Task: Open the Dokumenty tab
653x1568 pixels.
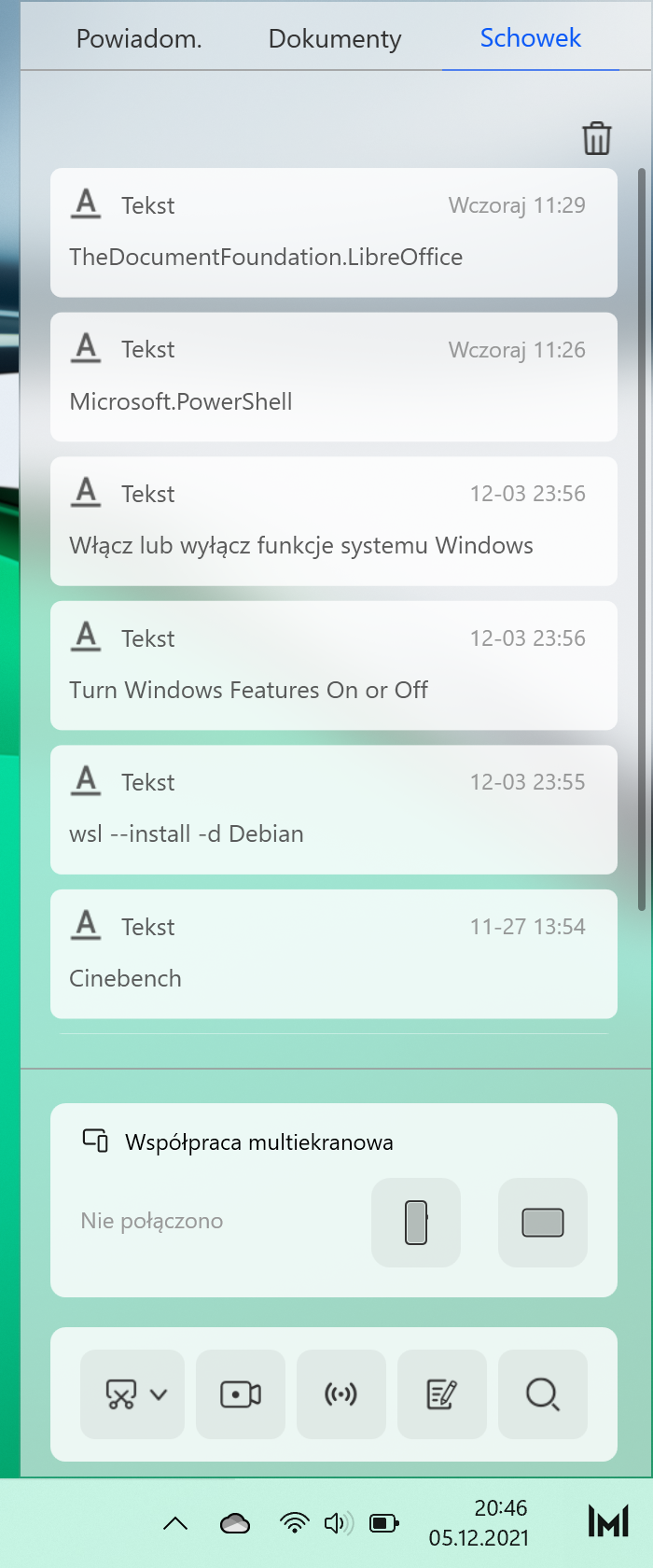Action: (335, 38)
